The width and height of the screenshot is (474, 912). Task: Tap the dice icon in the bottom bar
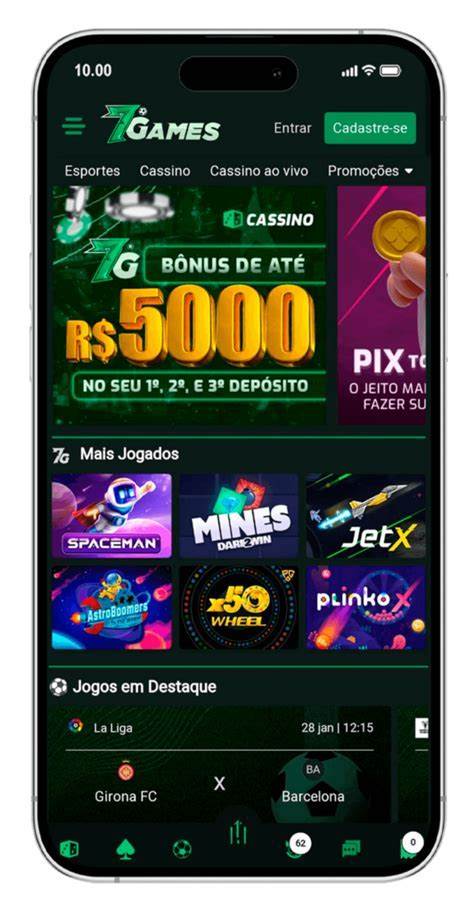69,849
